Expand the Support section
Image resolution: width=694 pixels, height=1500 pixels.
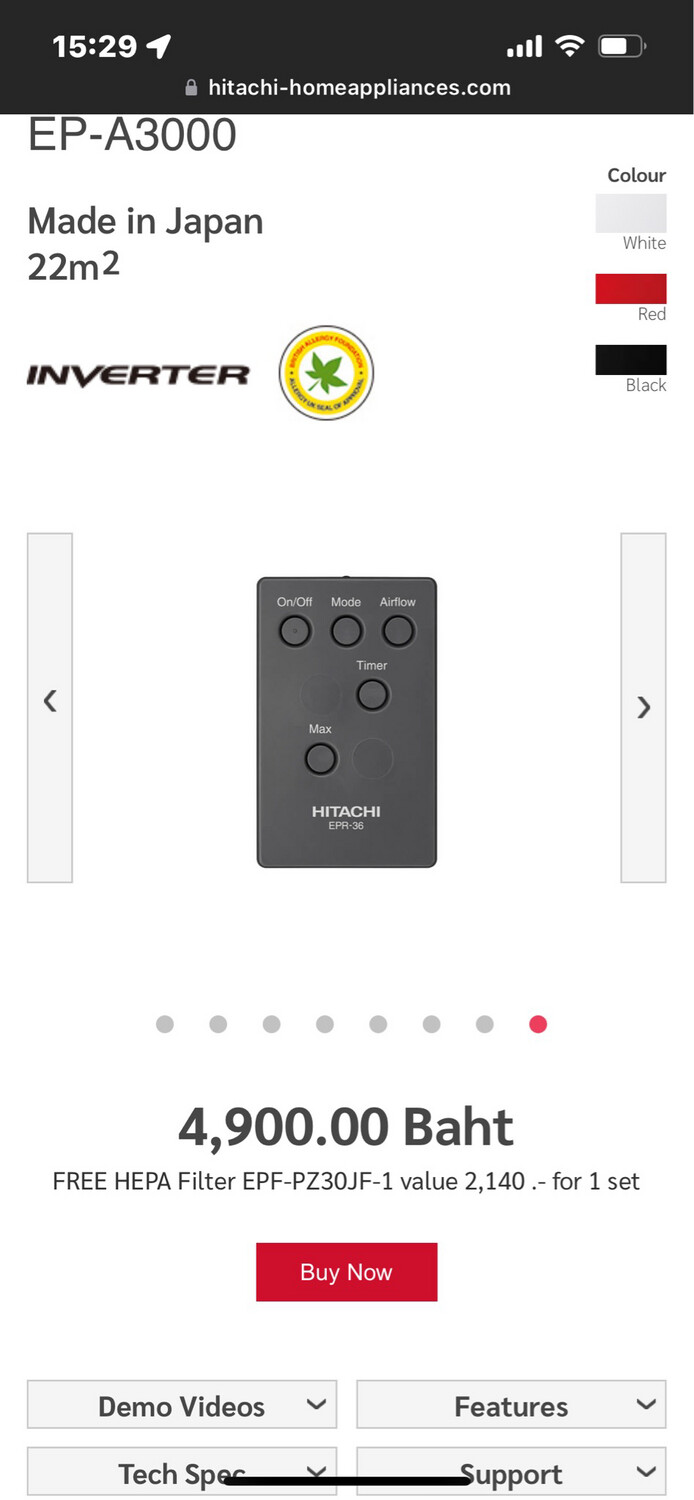tap(511, 1472)
